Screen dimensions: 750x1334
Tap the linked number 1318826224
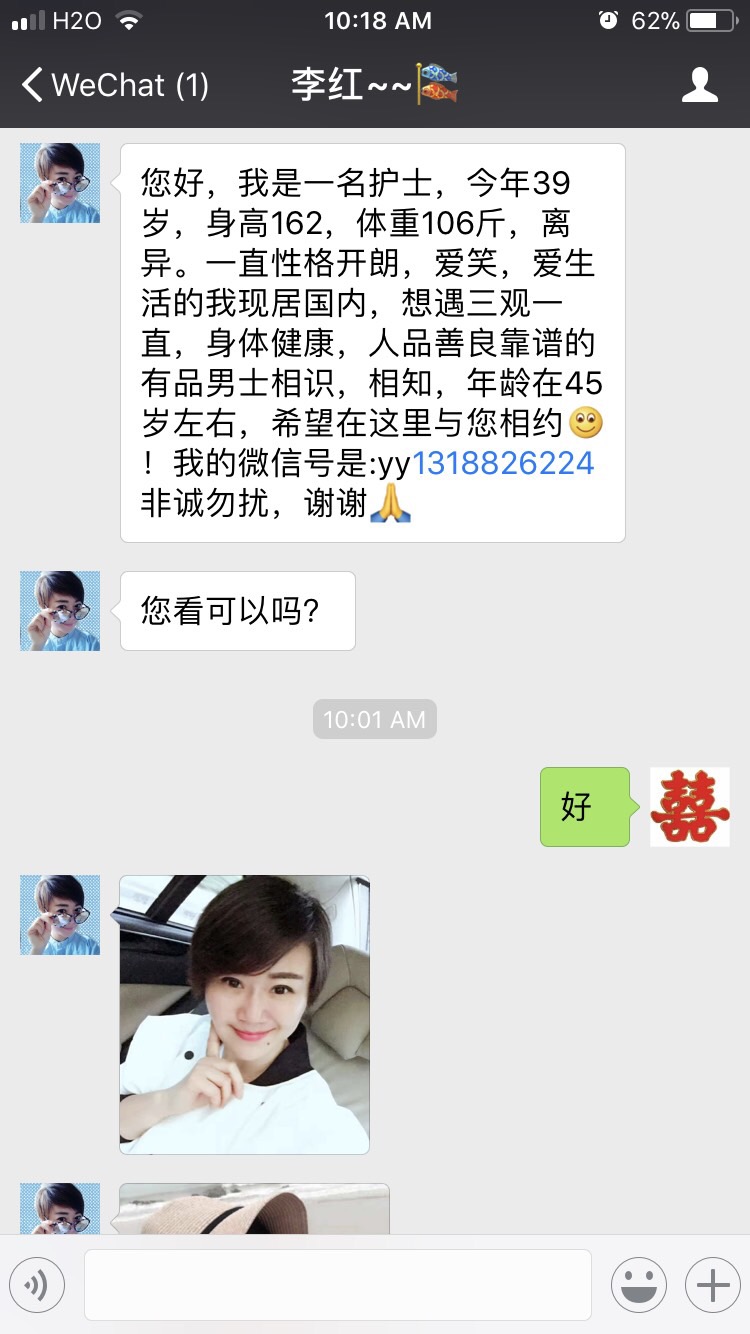(x=503, y=463)
